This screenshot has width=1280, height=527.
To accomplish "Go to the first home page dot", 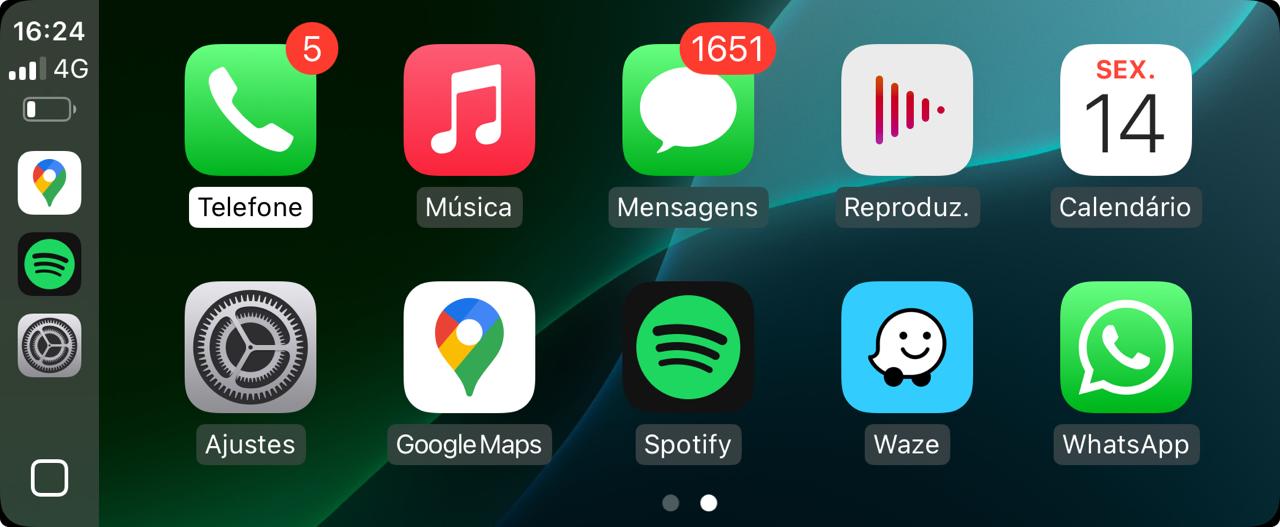I will click(671, 503).
